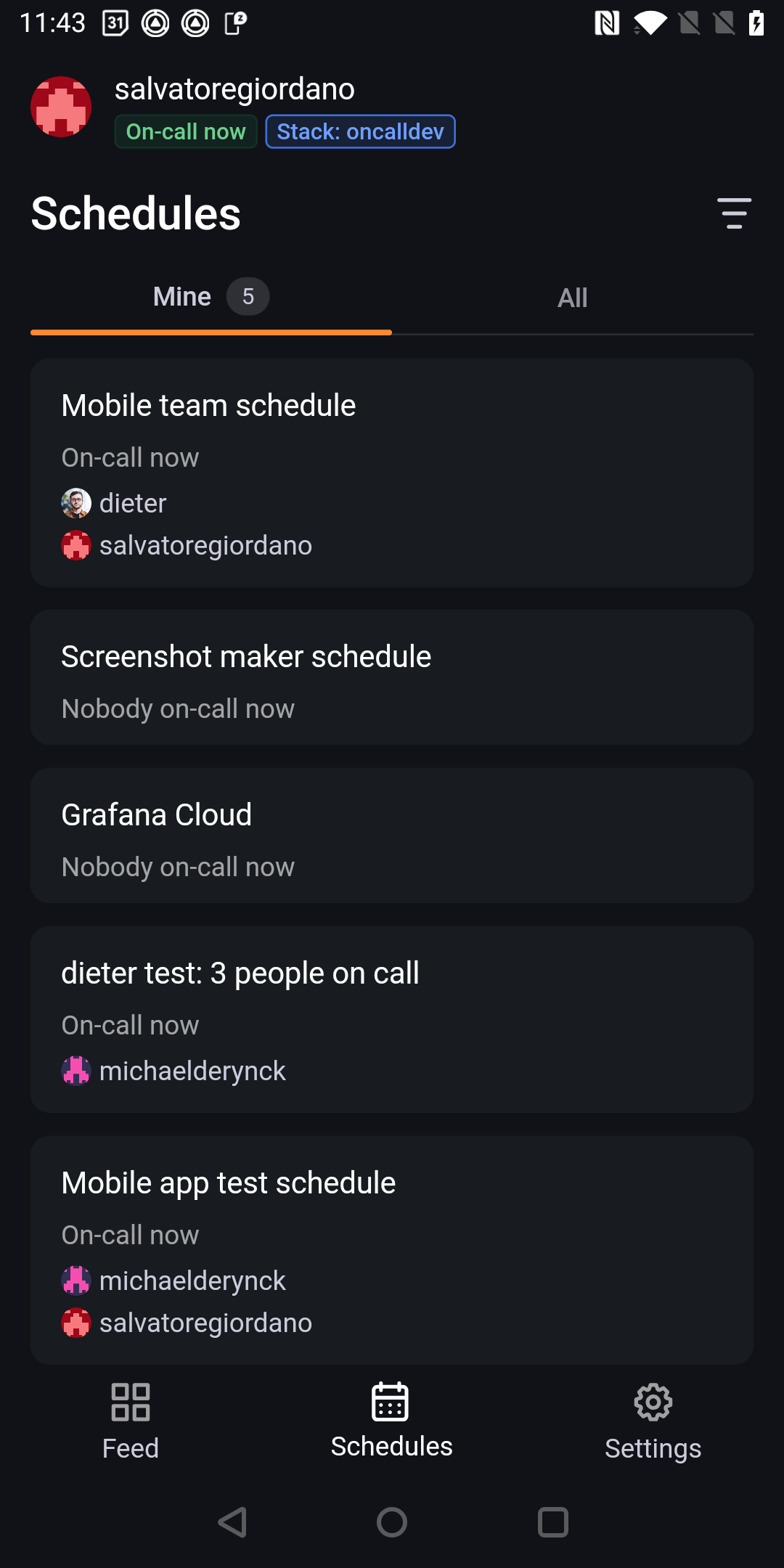Tap Schedules in the bottom navigation
784x1568 pixels.
392,1421
